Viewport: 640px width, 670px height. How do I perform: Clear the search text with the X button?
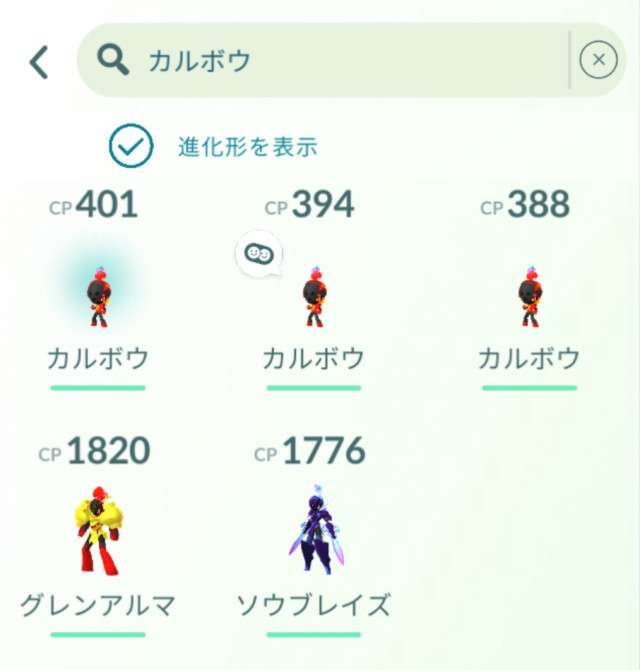(x=598, y=61)
